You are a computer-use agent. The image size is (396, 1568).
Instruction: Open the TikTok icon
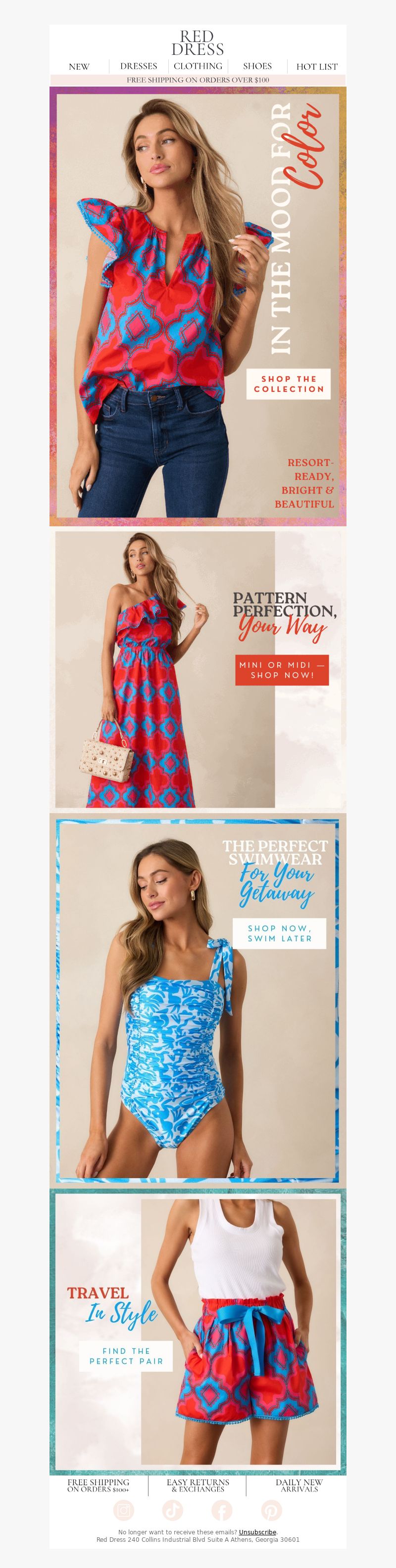click(172, 1510)
